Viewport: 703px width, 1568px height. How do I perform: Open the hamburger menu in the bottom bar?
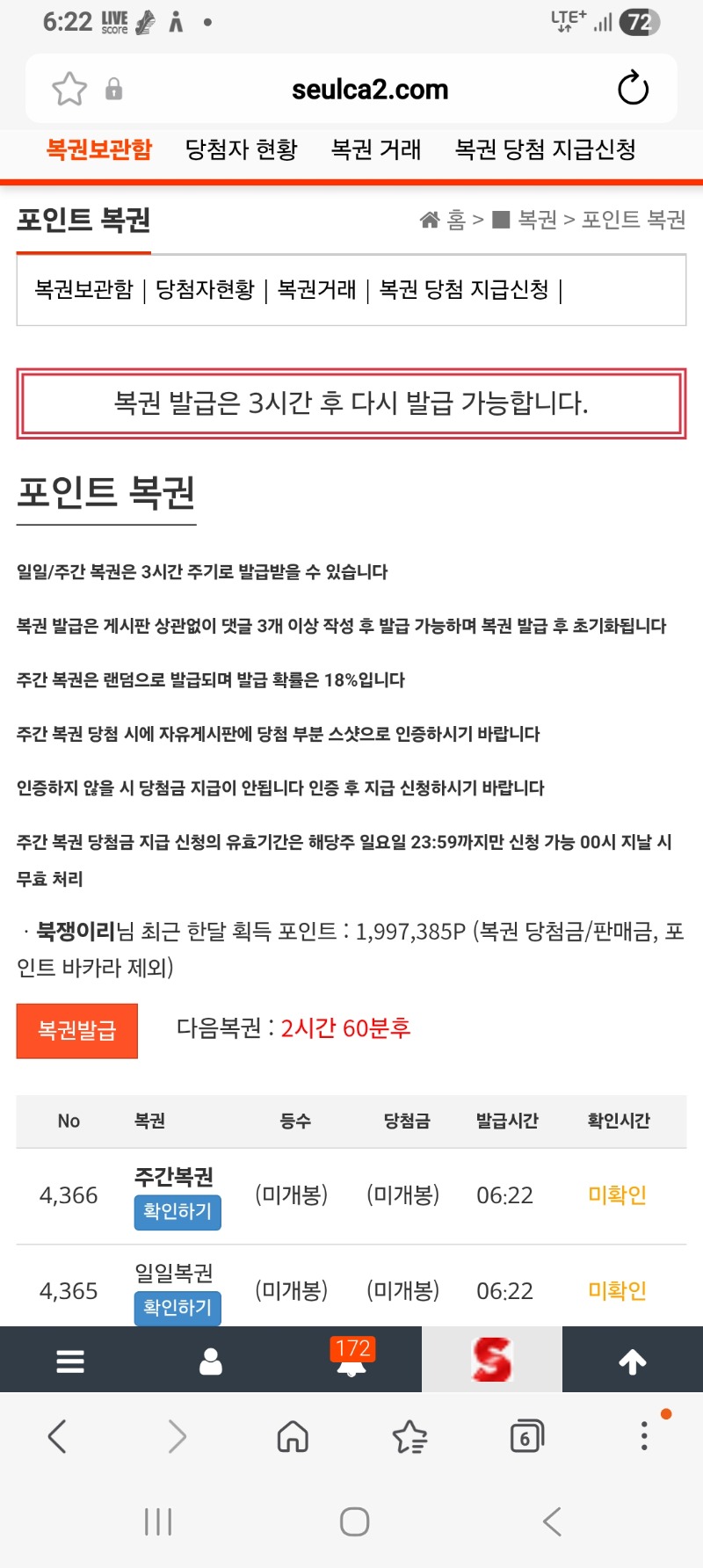click(70, 1360)
